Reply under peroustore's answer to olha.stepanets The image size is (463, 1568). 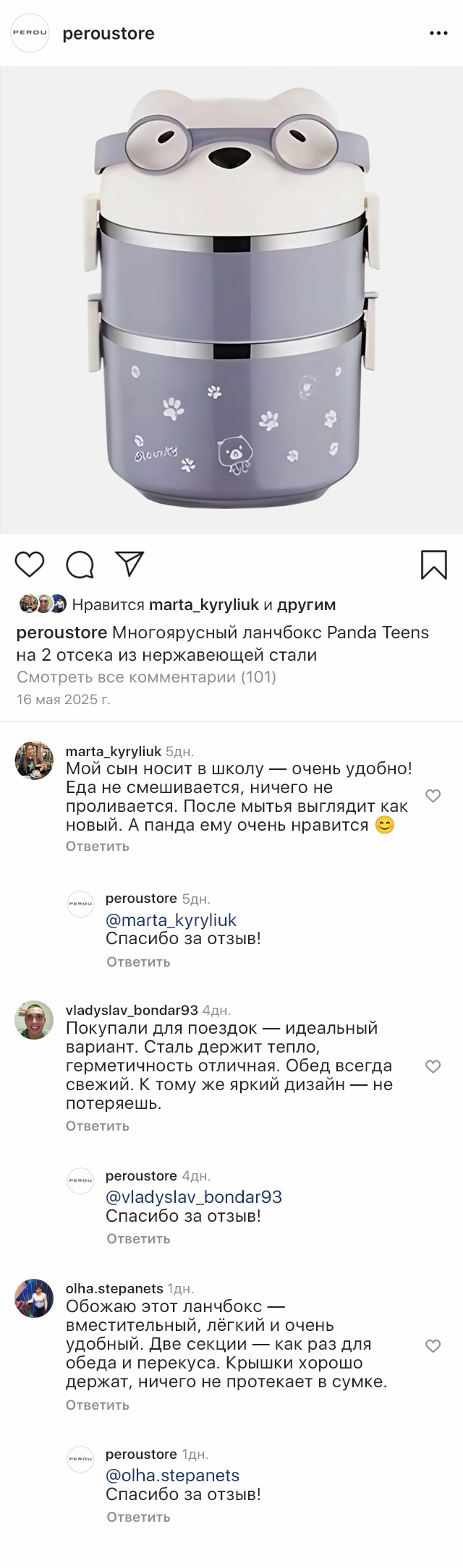[x=138, y=1517]
